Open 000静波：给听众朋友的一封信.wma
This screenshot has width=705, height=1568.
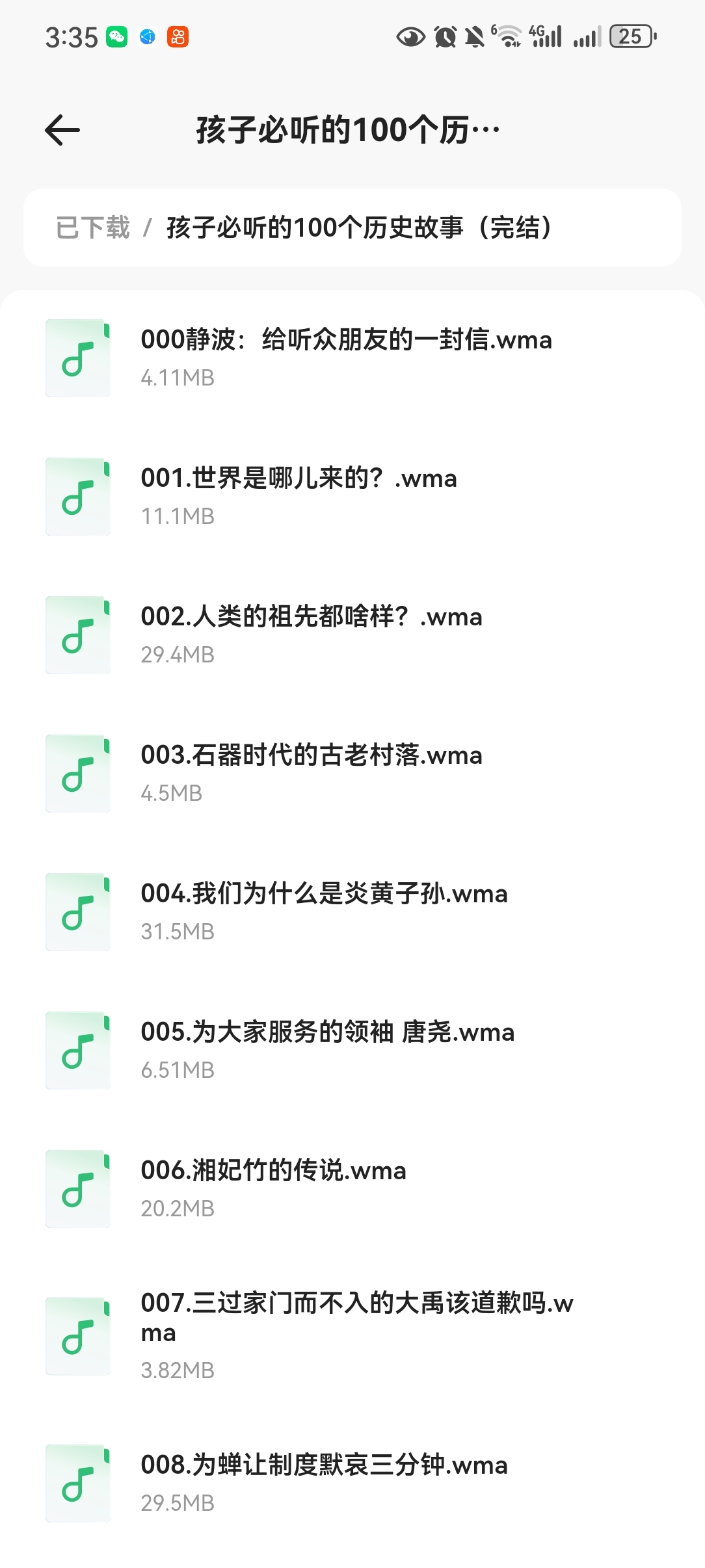pos(346,357)
